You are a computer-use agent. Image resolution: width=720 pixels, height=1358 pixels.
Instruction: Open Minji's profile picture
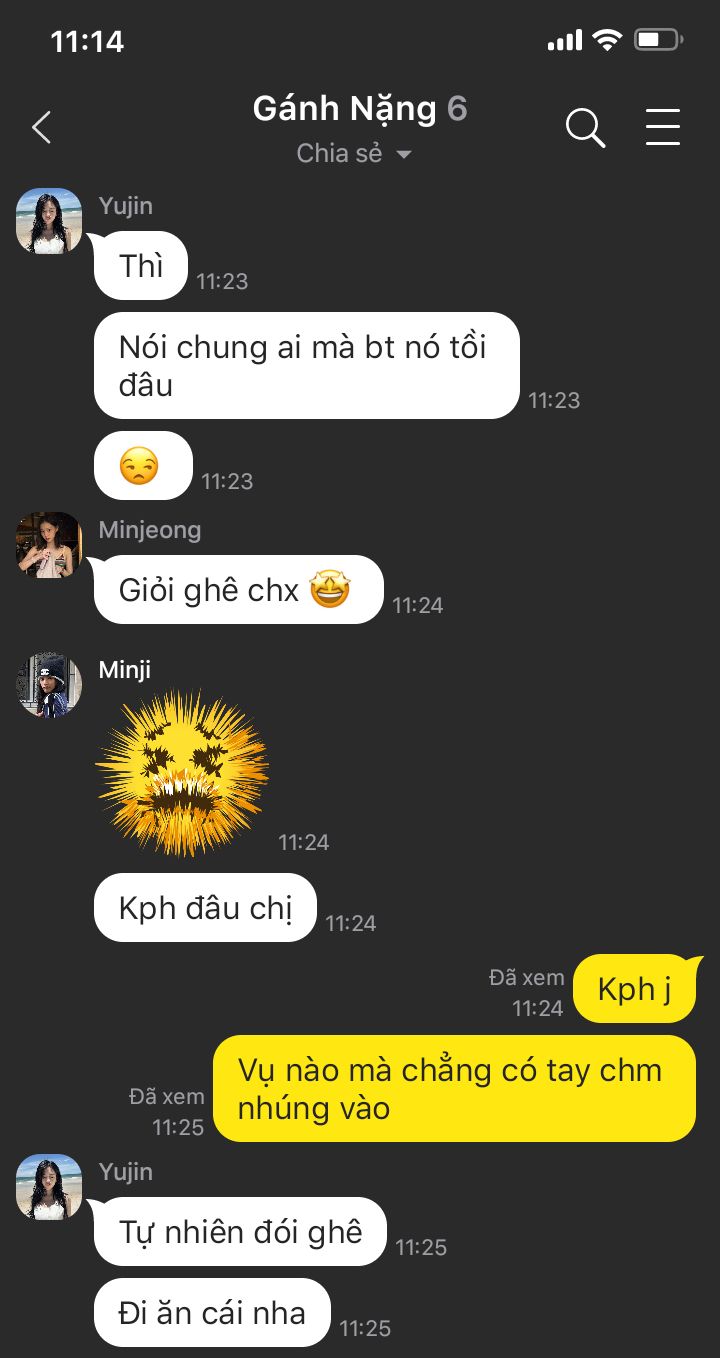pyautogui.click(x=49, y=685)
